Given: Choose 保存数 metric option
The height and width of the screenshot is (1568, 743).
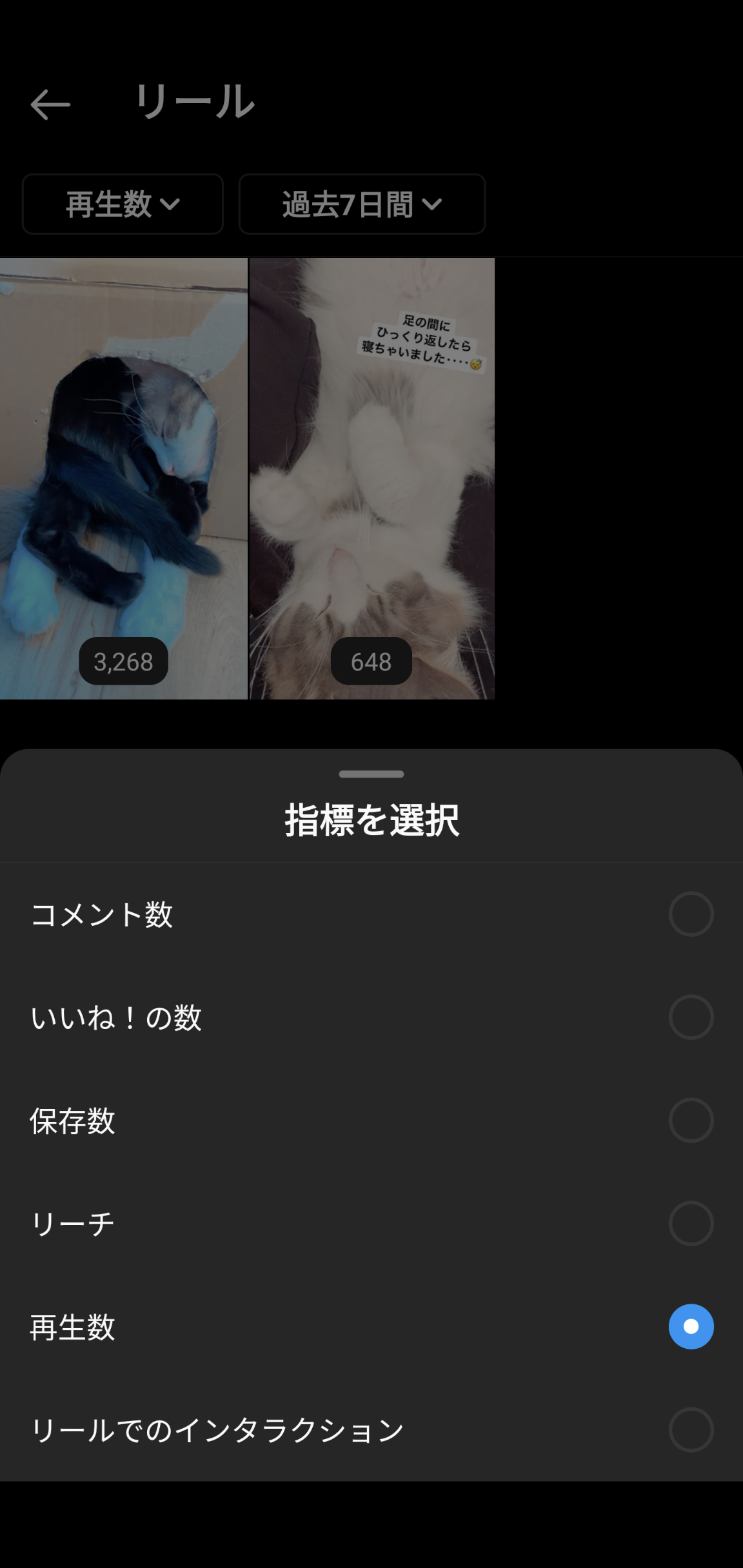Looking at the screenshot, I should pos(371,1120).
